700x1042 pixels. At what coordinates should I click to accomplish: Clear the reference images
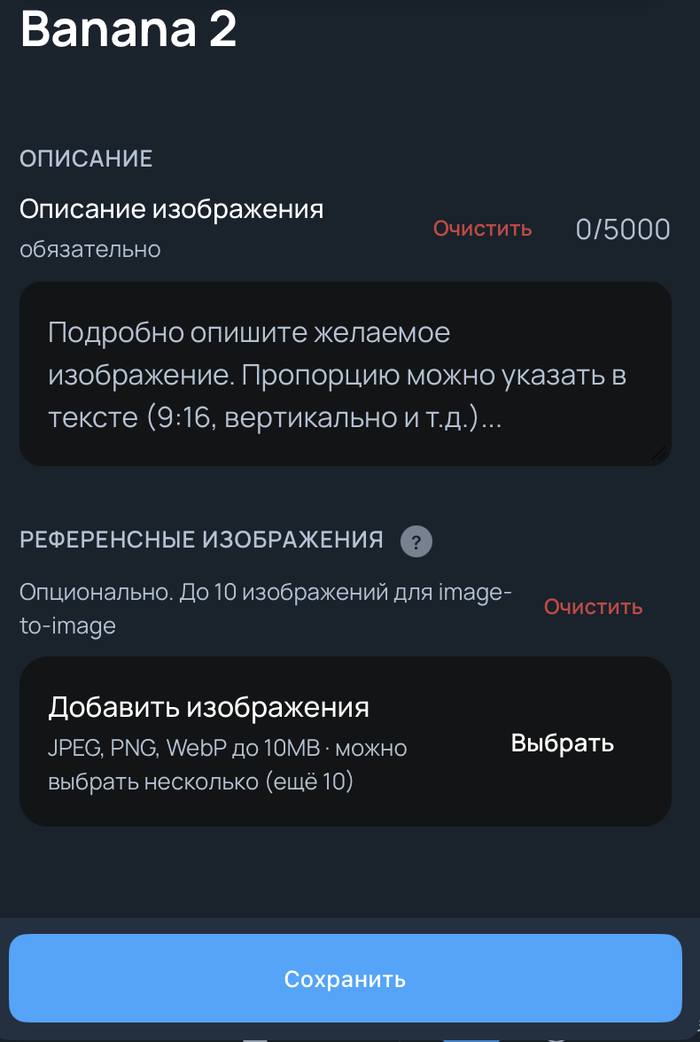[x=593, y=607]
